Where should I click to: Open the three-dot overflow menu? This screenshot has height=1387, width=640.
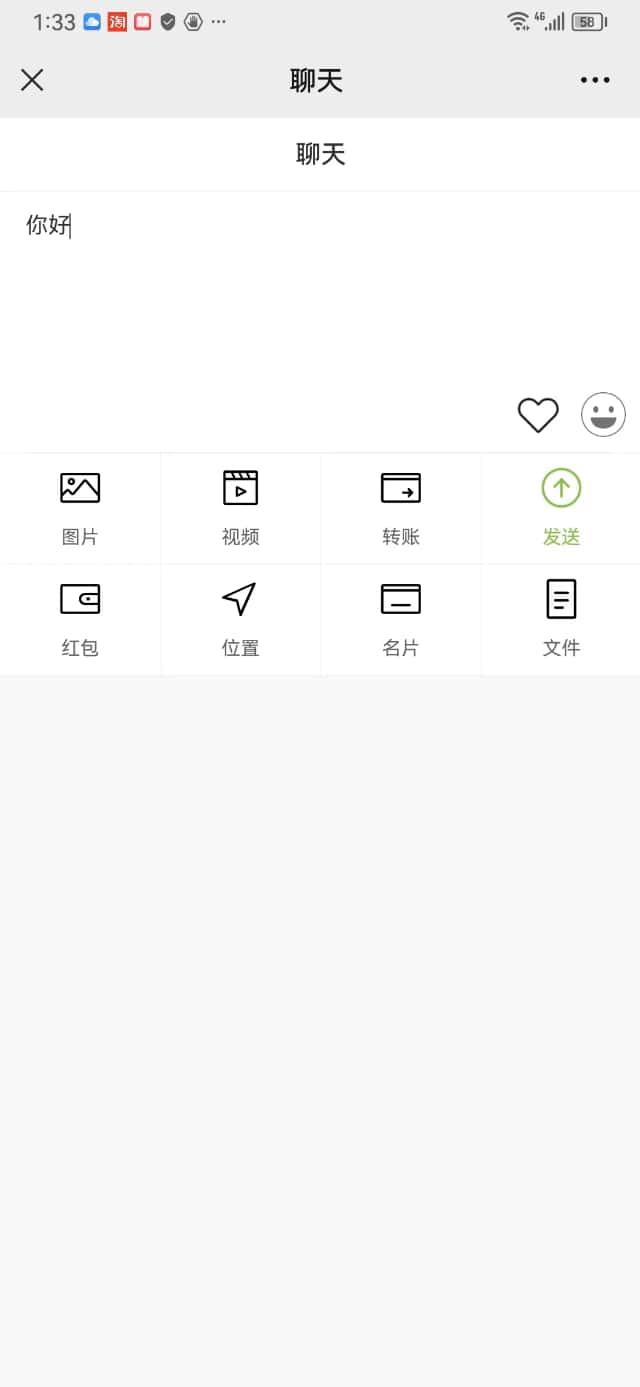595,80
